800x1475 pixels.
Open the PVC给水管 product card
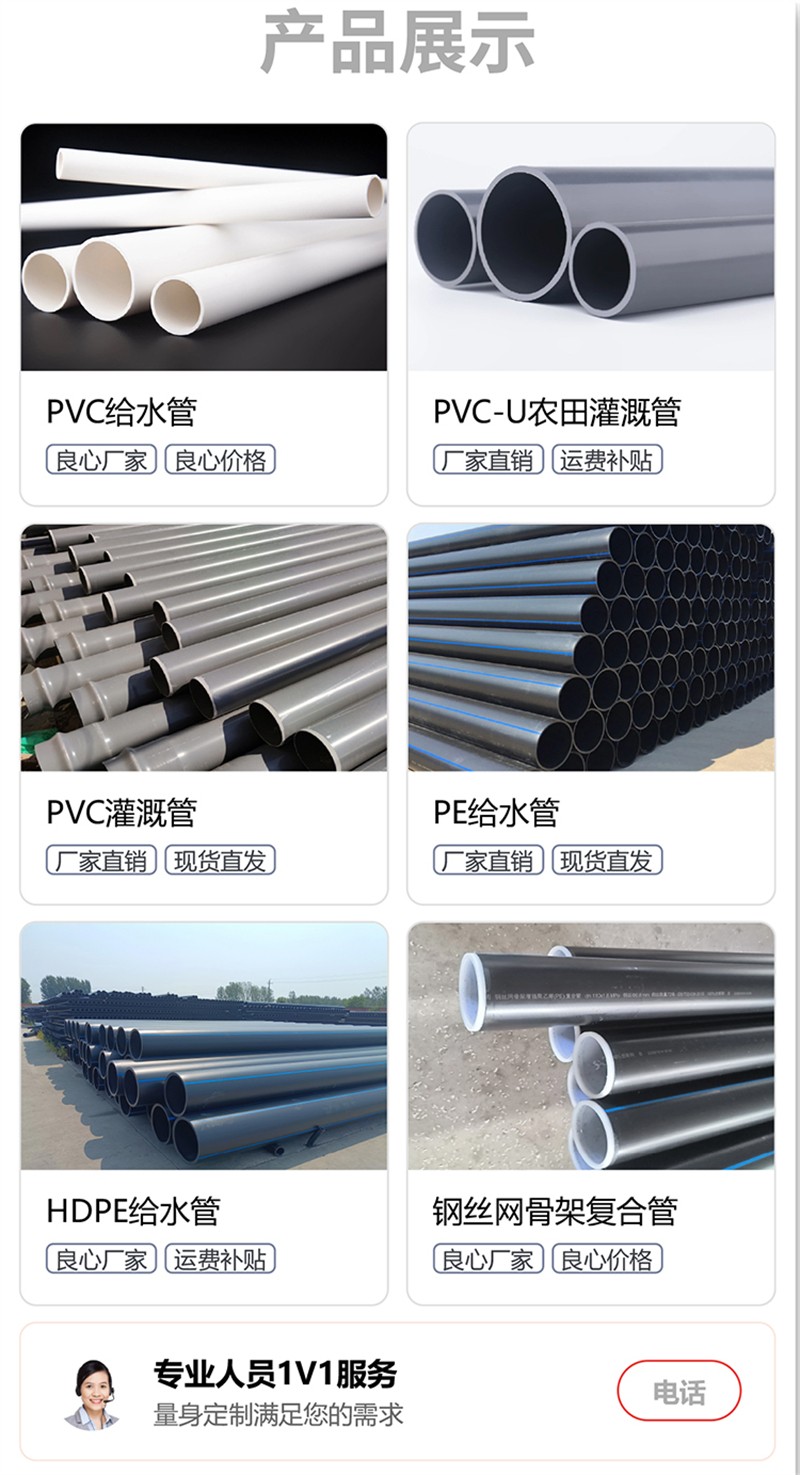[x=204, y=315]
